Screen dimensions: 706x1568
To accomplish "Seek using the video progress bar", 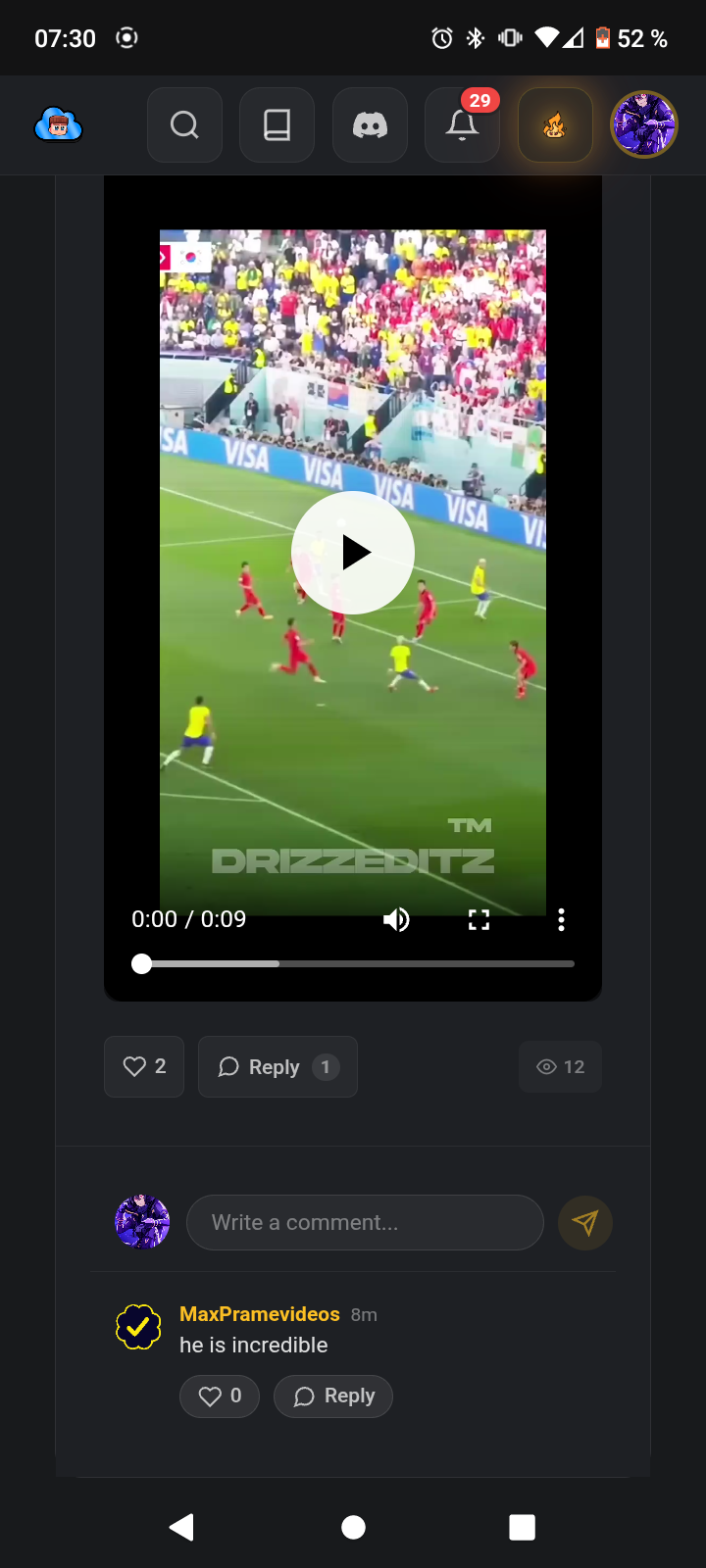I will (353, 963).
